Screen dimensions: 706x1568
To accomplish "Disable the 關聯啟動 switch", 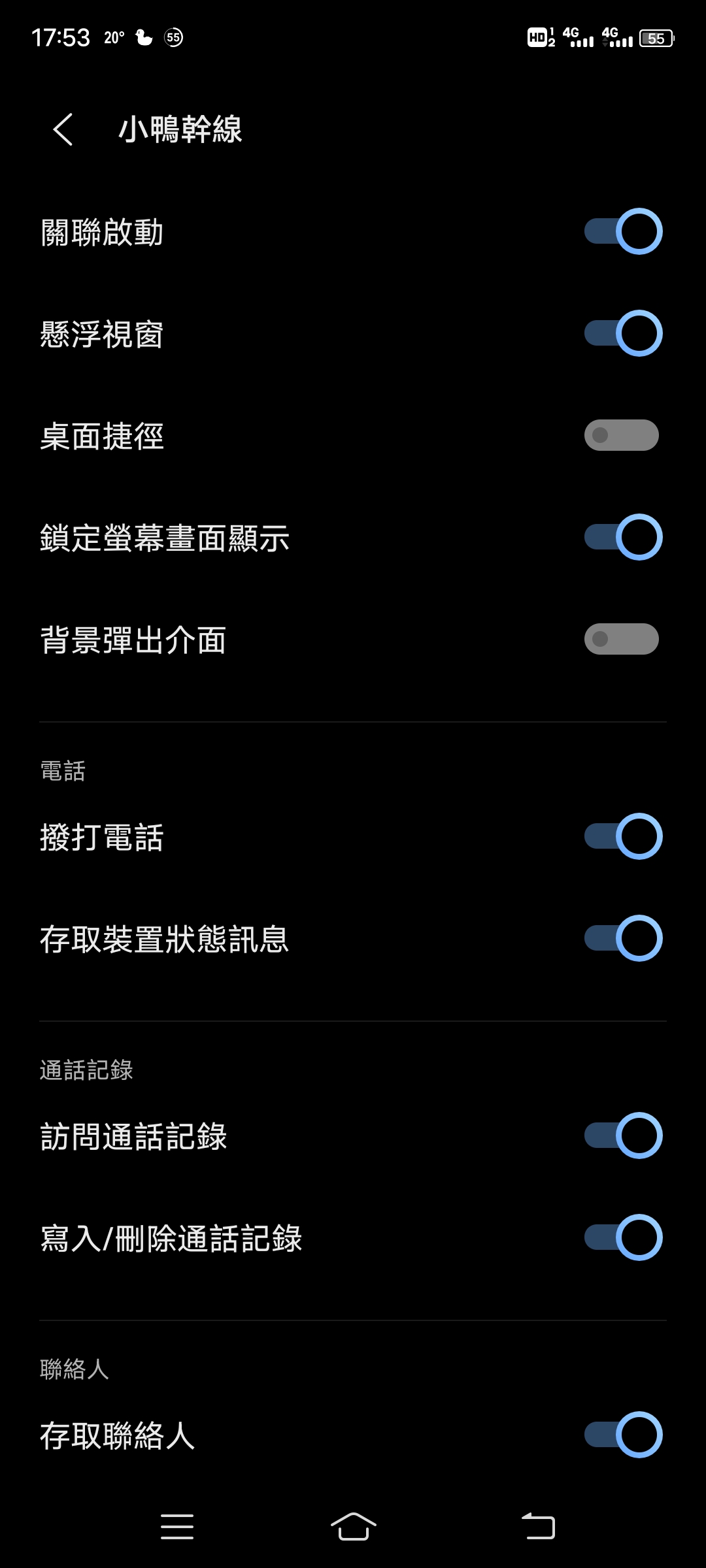I will pyautogui.click(x=623, y=231).
